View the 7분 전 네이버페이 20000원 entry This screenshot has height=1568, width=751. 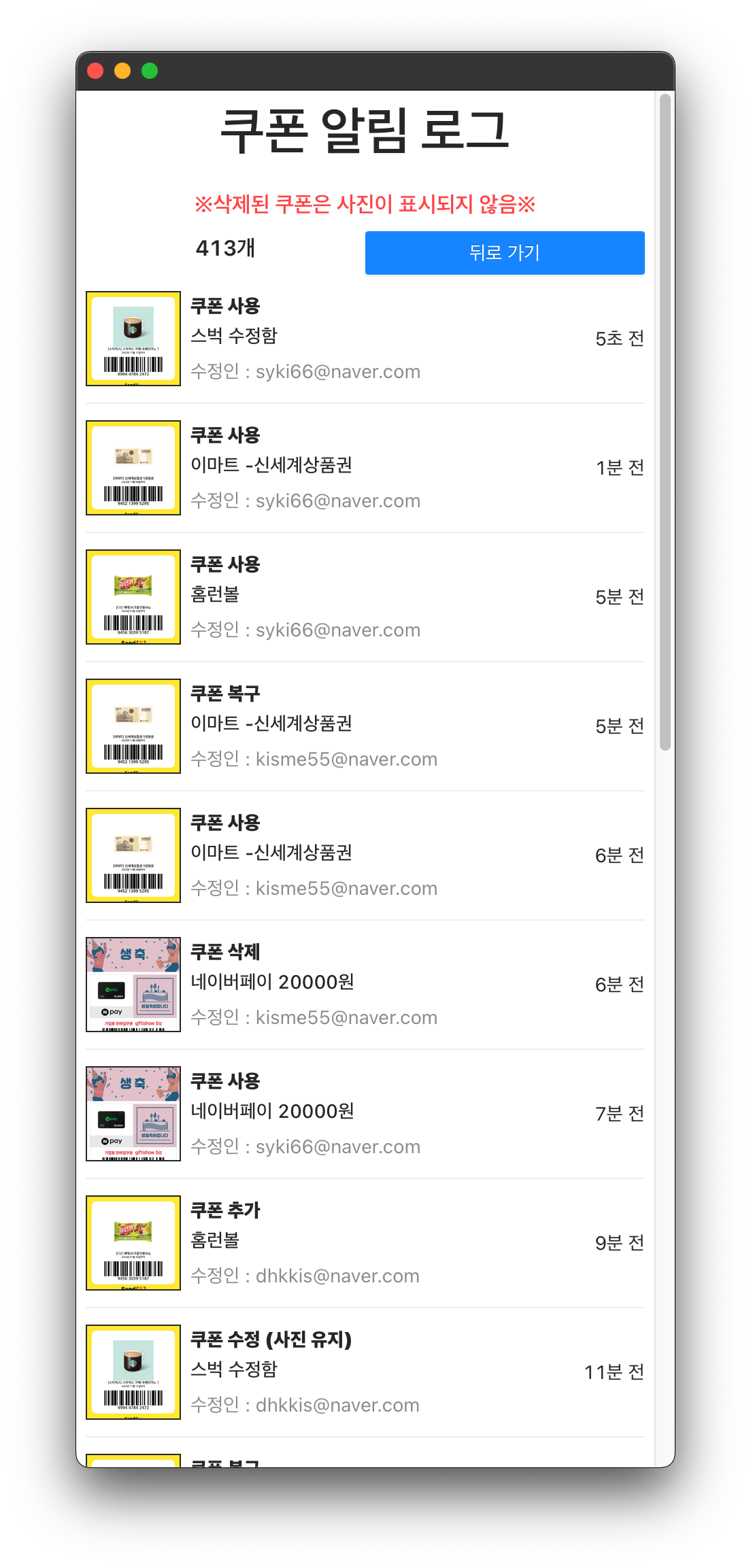point(365,1114)
